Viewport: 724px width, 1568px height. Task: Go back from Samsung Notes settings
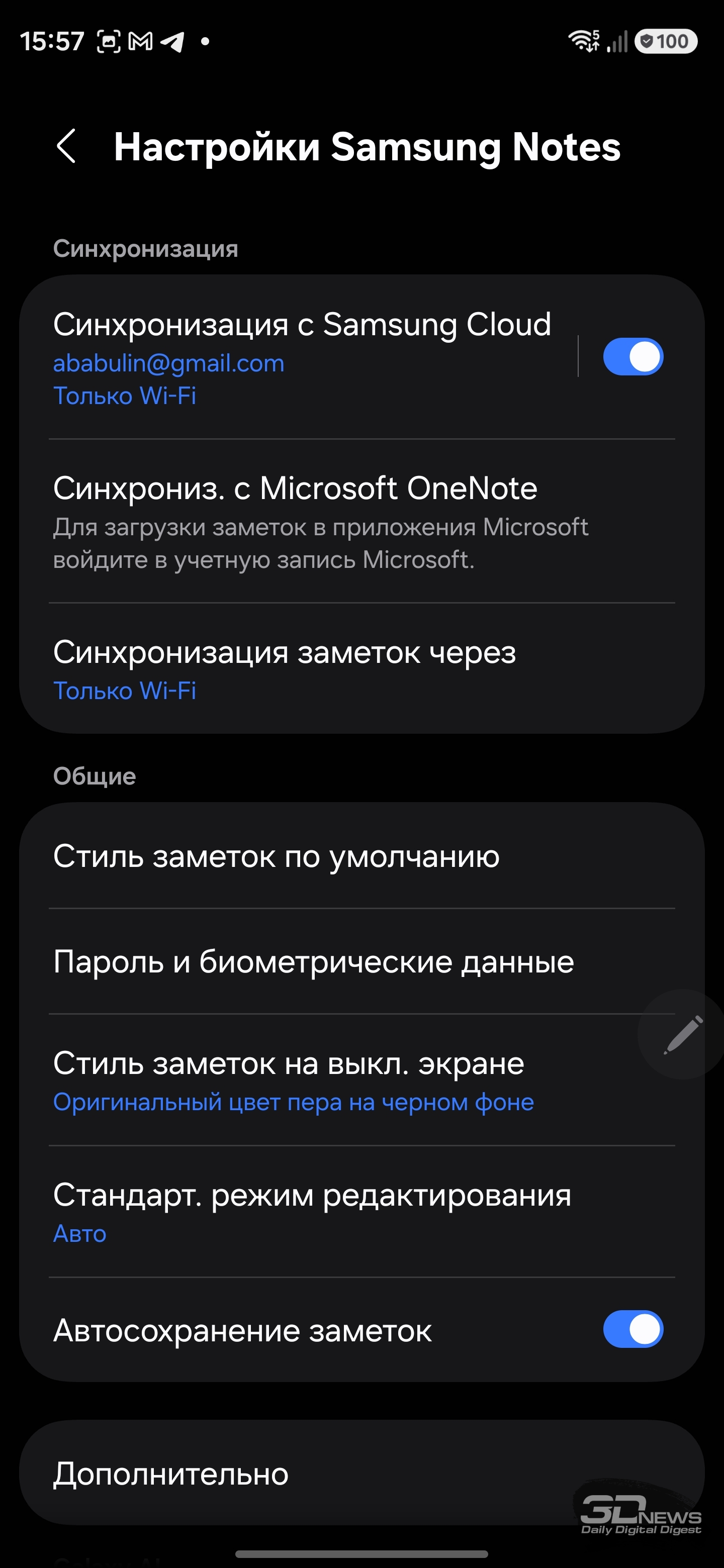[66, 146]
